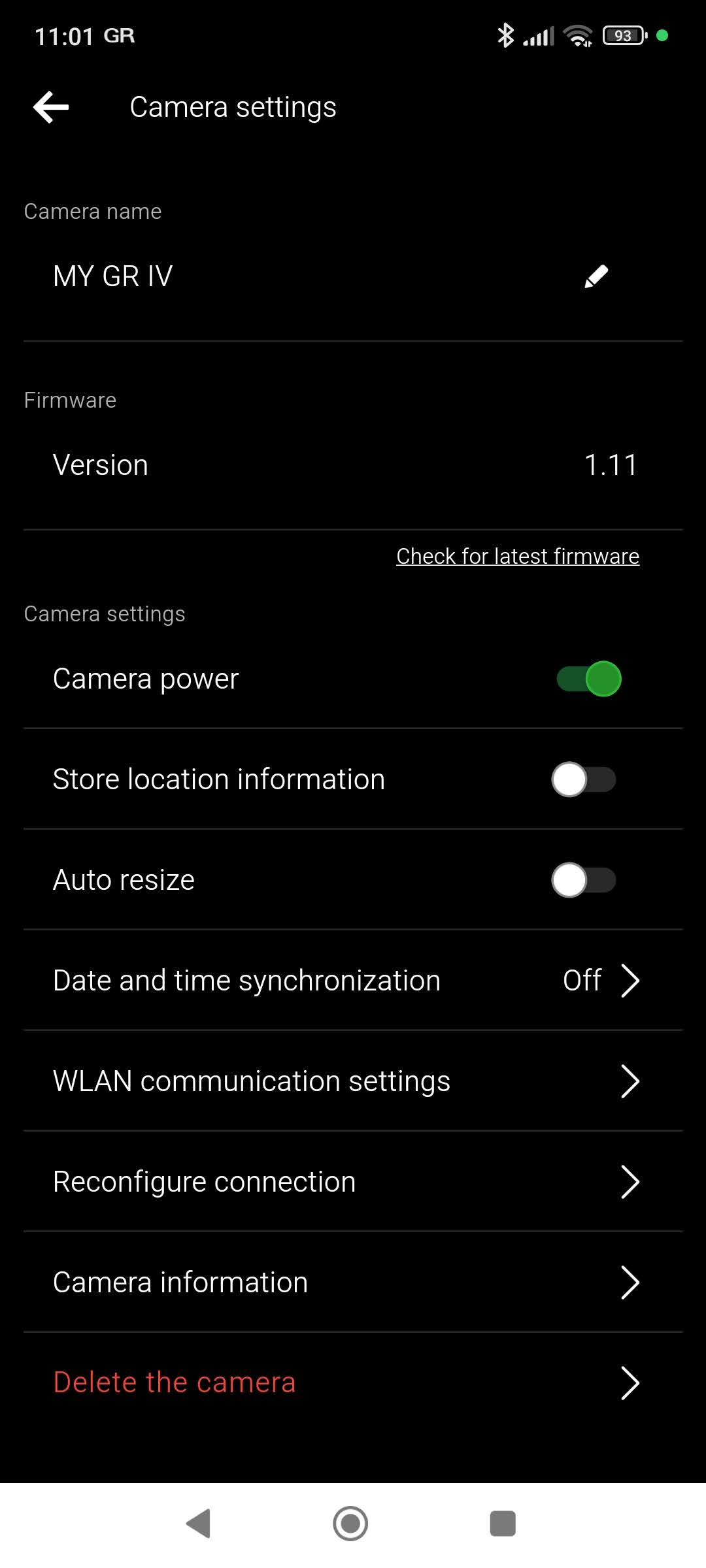
Task: Open recent apps from the navigation bar
Action: (x=503, y=1524)
